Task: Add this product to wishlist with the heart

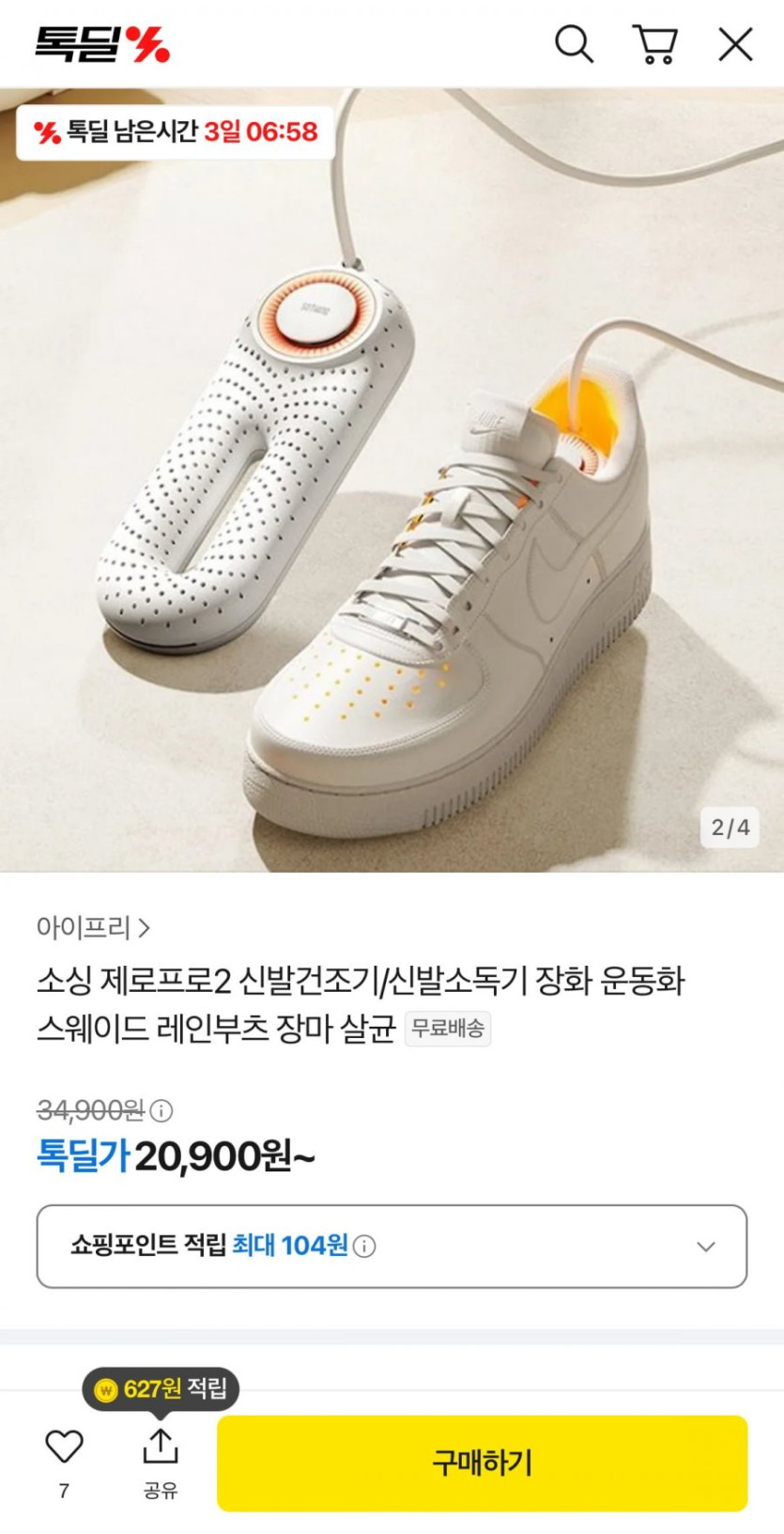Action: click(64, 1448)
